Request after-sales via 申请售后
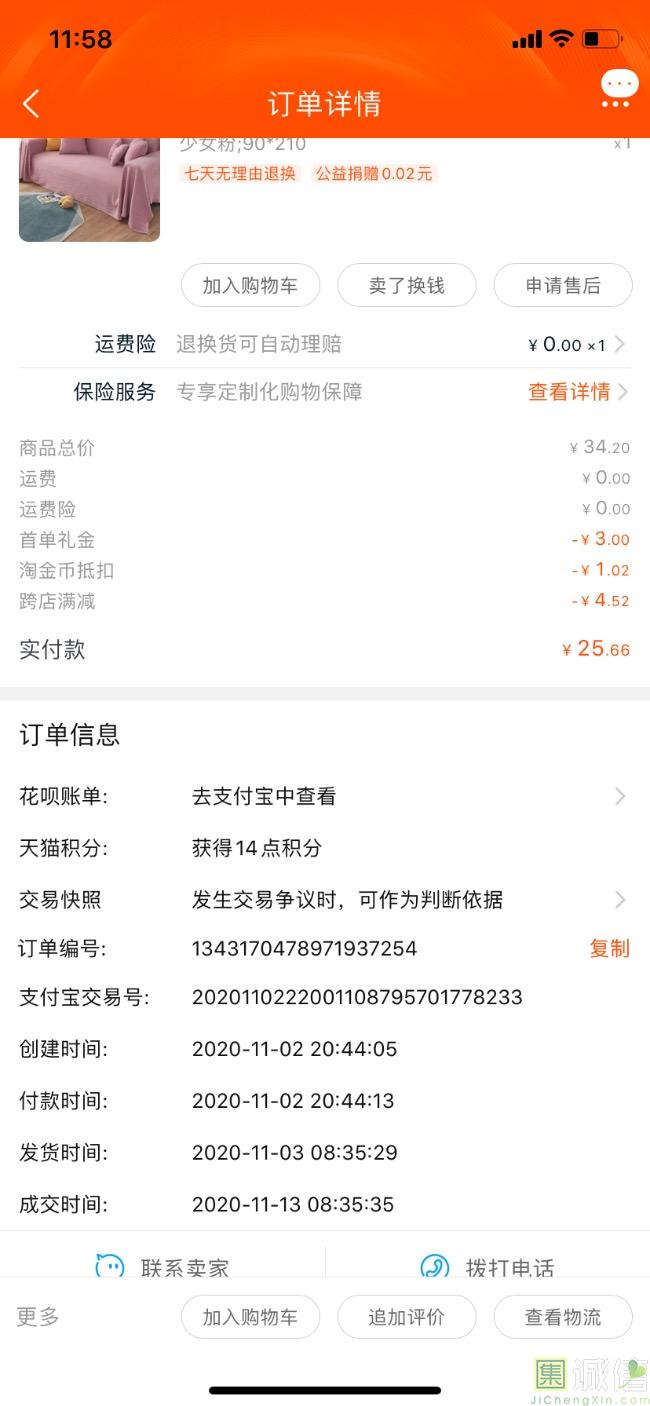 563,286
